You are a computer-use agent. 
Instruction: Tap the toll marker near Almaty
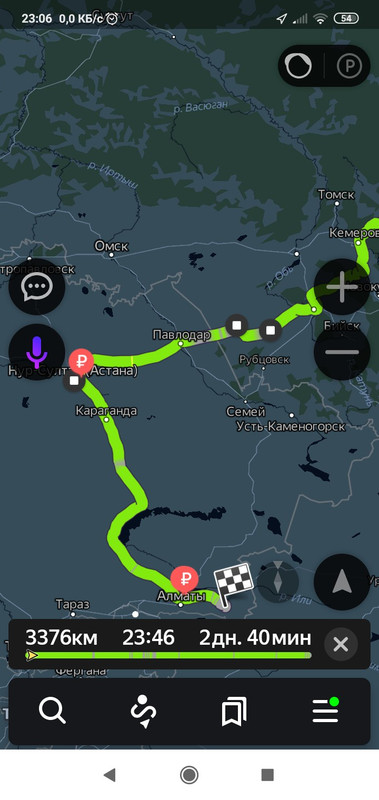pyautogui.click(x=184, y=580)
